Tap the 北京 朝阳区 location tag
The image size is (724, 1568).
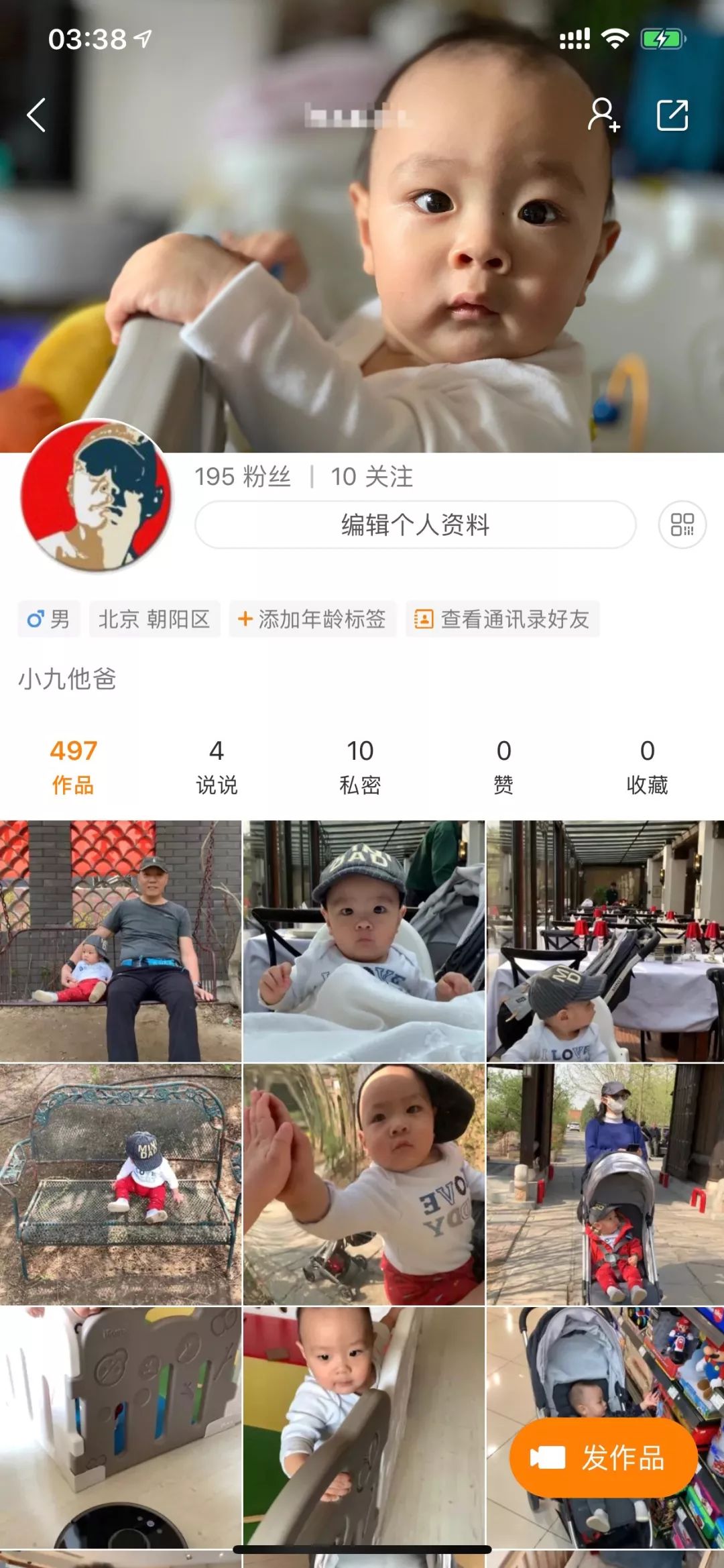point(154,618)
